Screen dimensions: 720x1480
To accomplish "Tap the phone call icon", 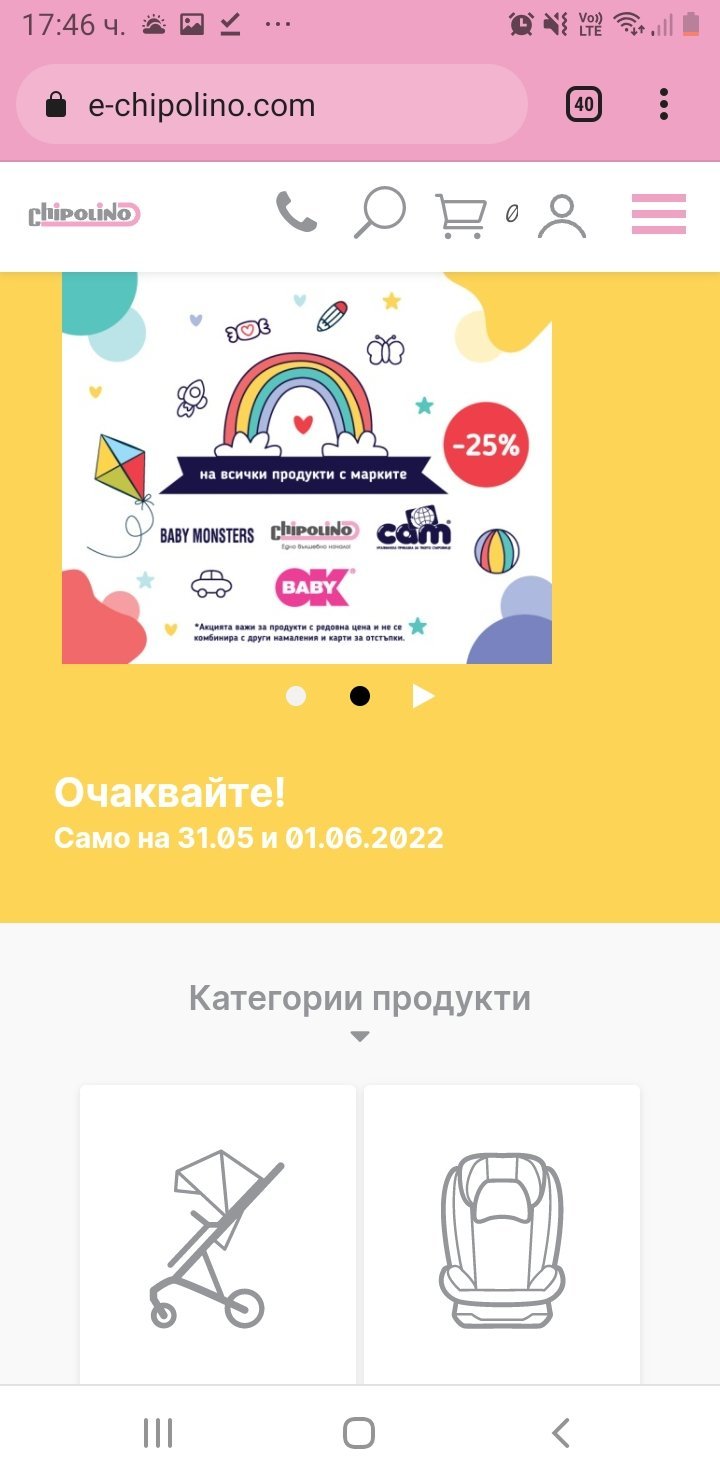I will click(x=296, y=213).
